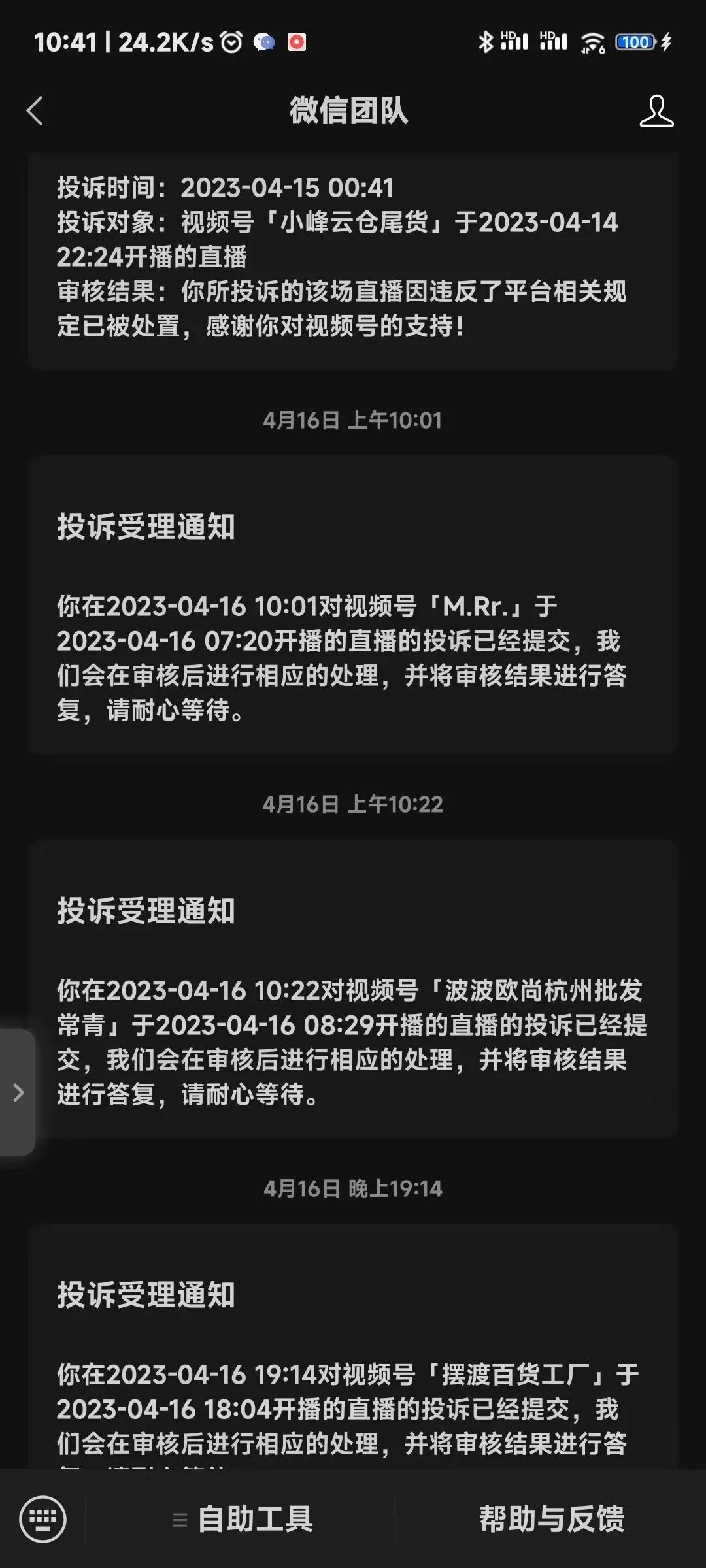Open the complaint notice about 波波欧尚杭州批发常青
The height and width of the screenshot is (1568, 706).
pos(352,988)
